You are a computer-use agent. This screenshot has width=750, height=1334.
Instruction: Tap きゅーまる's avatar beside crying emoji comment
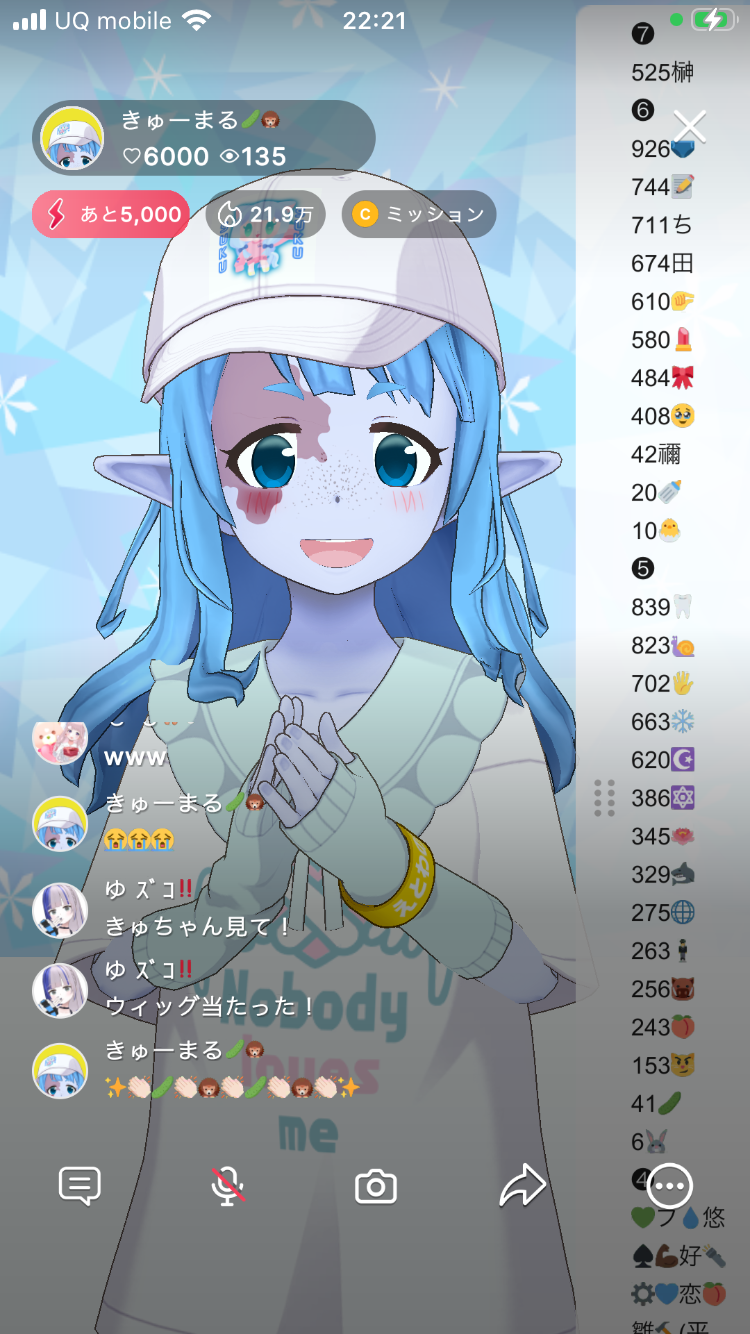point(60,823)
